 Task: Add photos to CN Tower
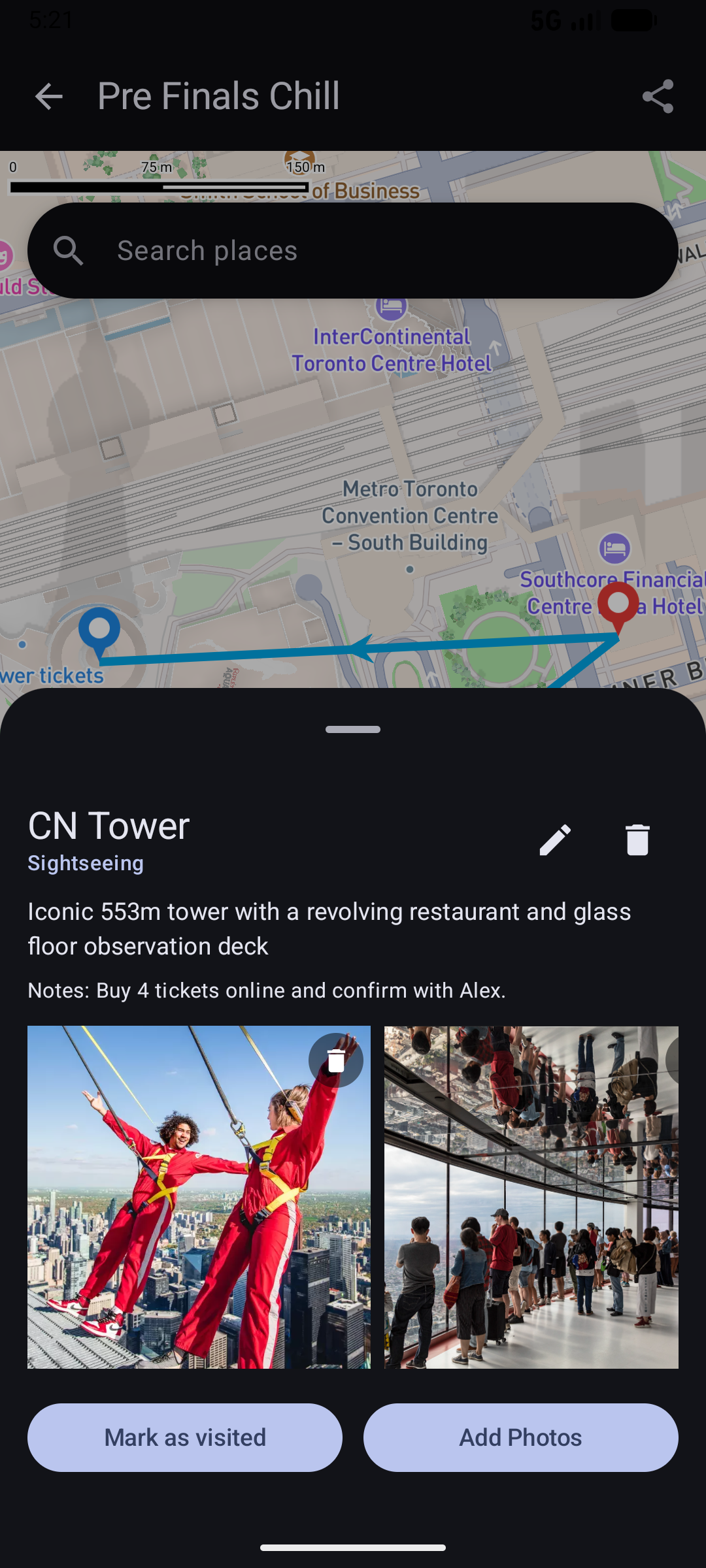coord(520,1437)
